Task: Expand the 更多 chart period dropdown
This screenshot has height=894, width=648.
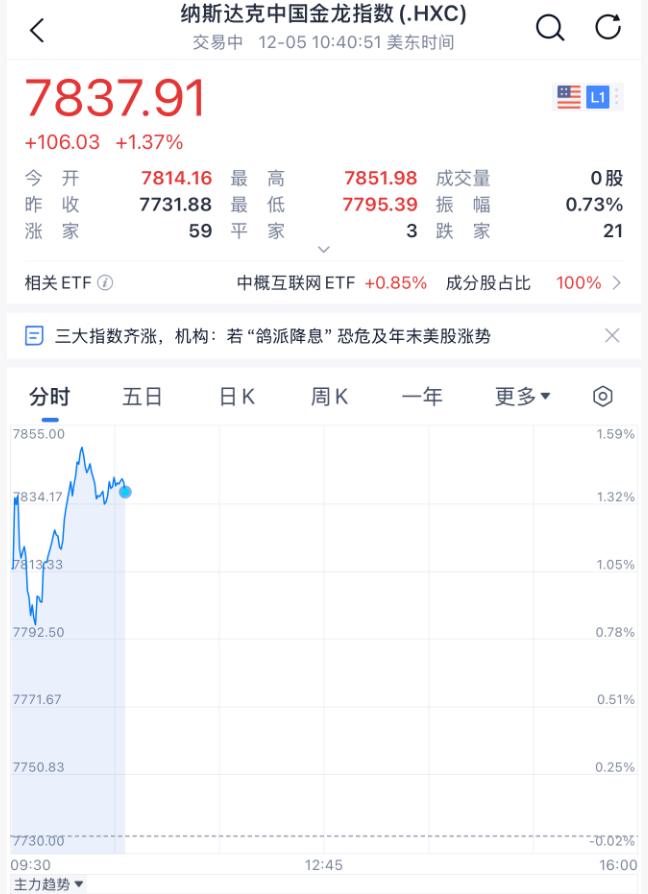Action: (522, 397)
